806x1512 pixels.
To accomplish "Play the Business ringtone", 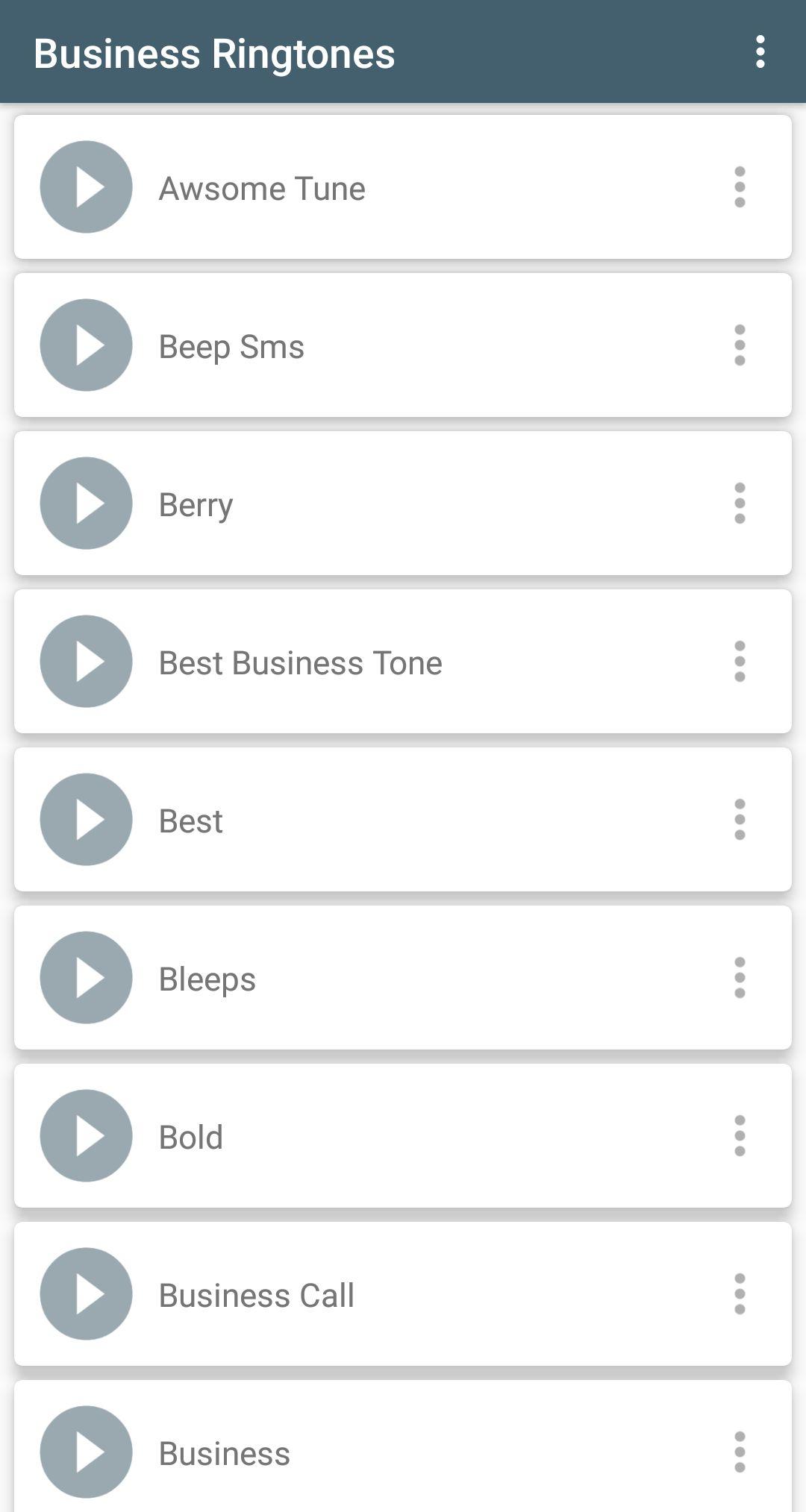I will (87, 1452).
